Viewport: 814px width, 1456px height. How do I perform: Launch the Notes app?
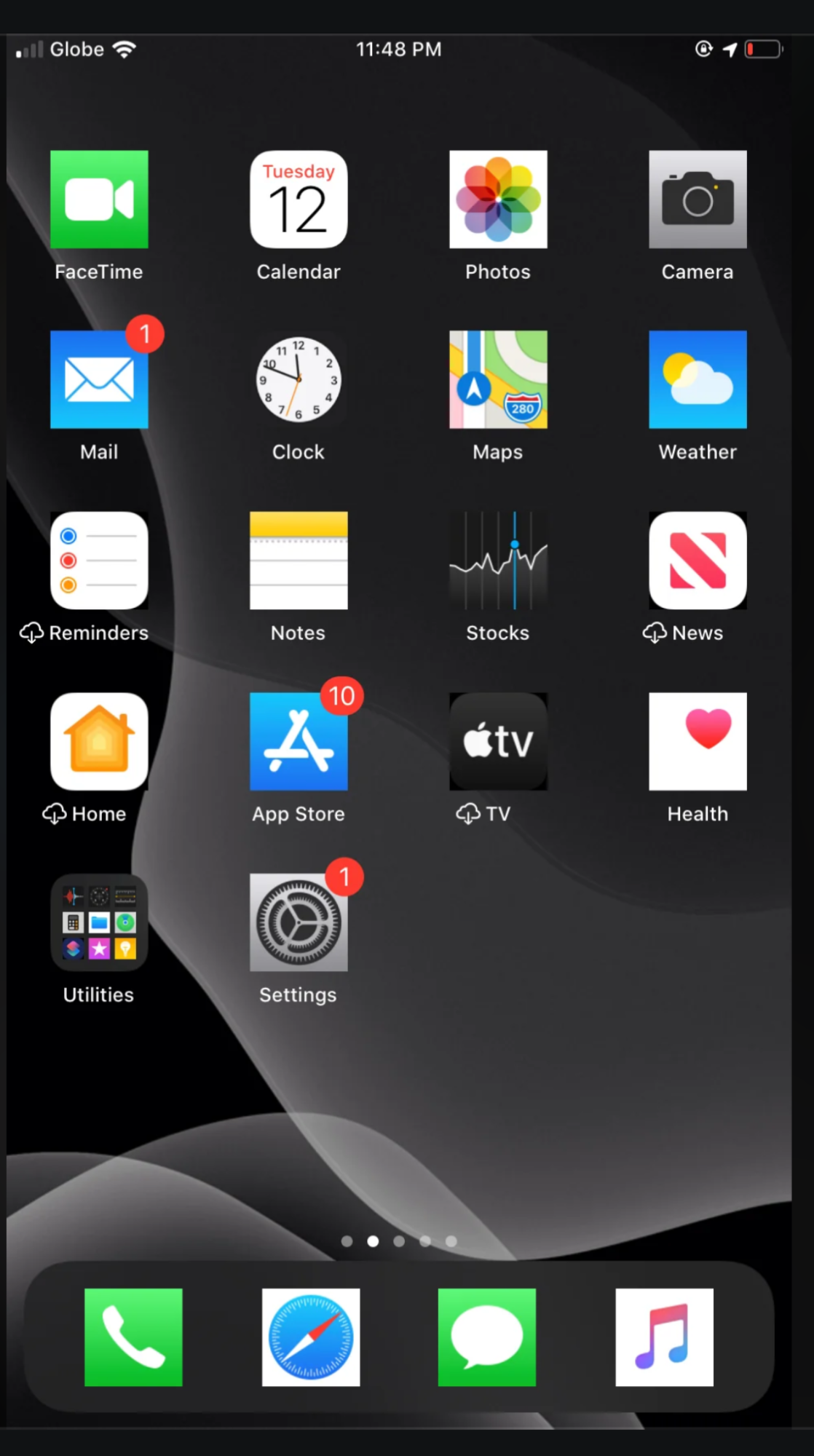[x=299, y=560]
